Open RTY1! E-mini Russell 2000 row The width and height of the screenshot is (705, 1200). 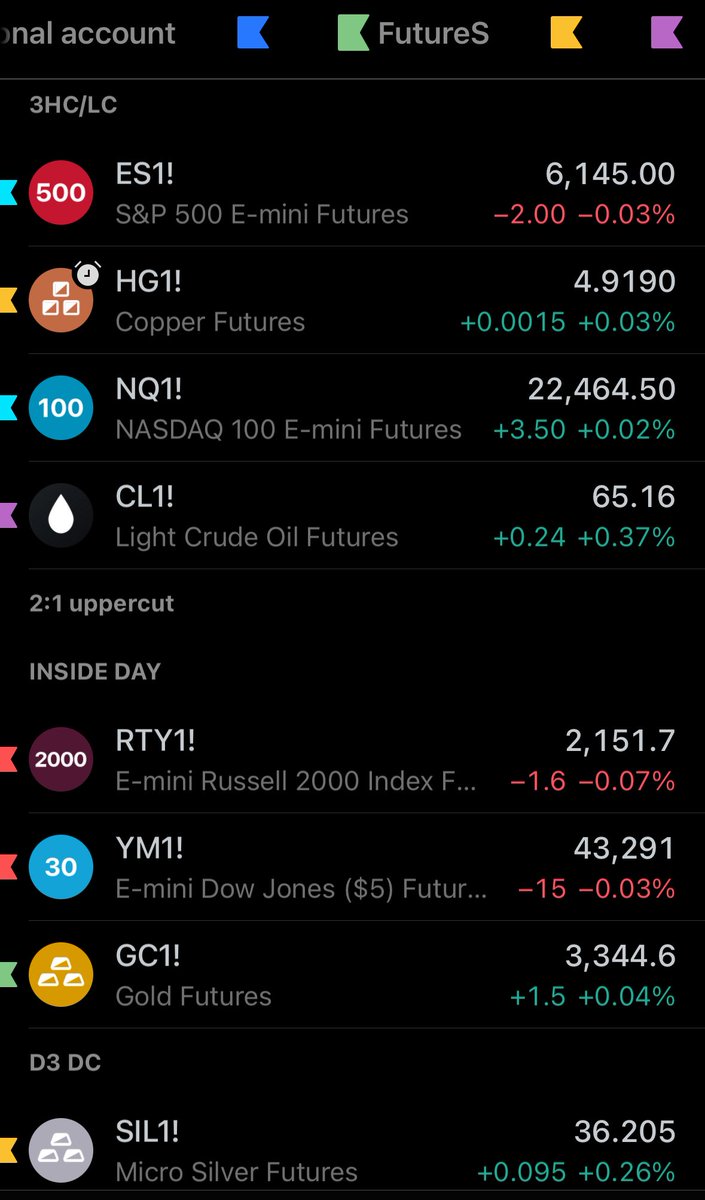click(352, 759)
